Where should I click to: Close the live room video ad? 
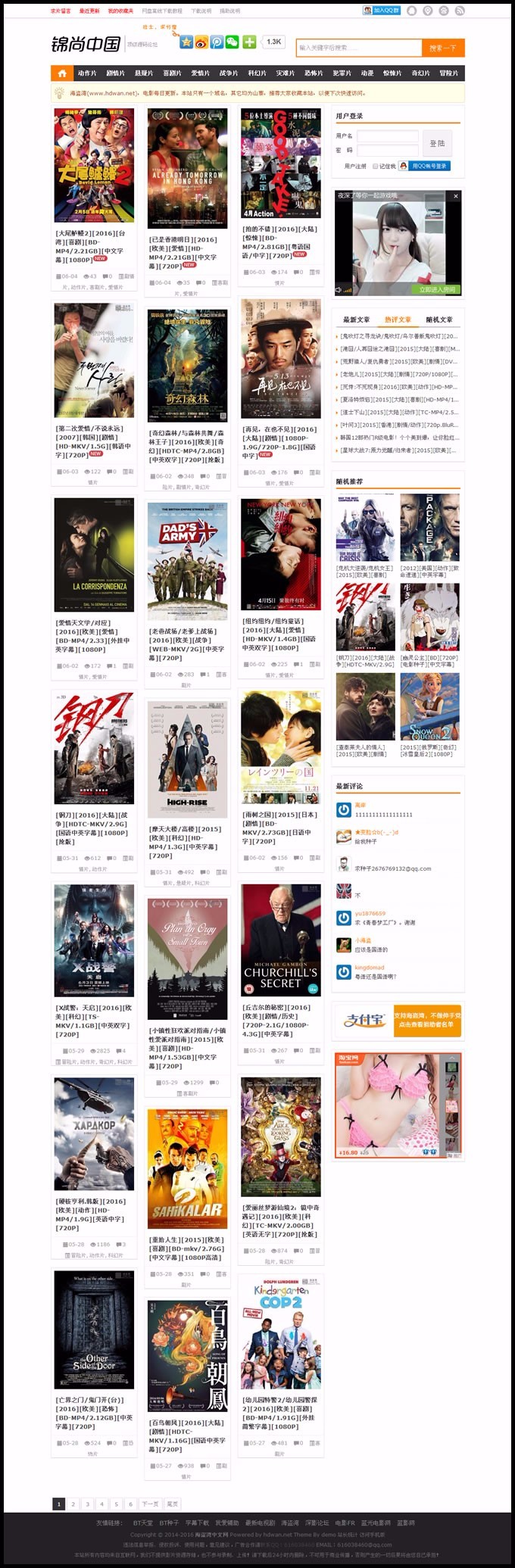[455, 196]
